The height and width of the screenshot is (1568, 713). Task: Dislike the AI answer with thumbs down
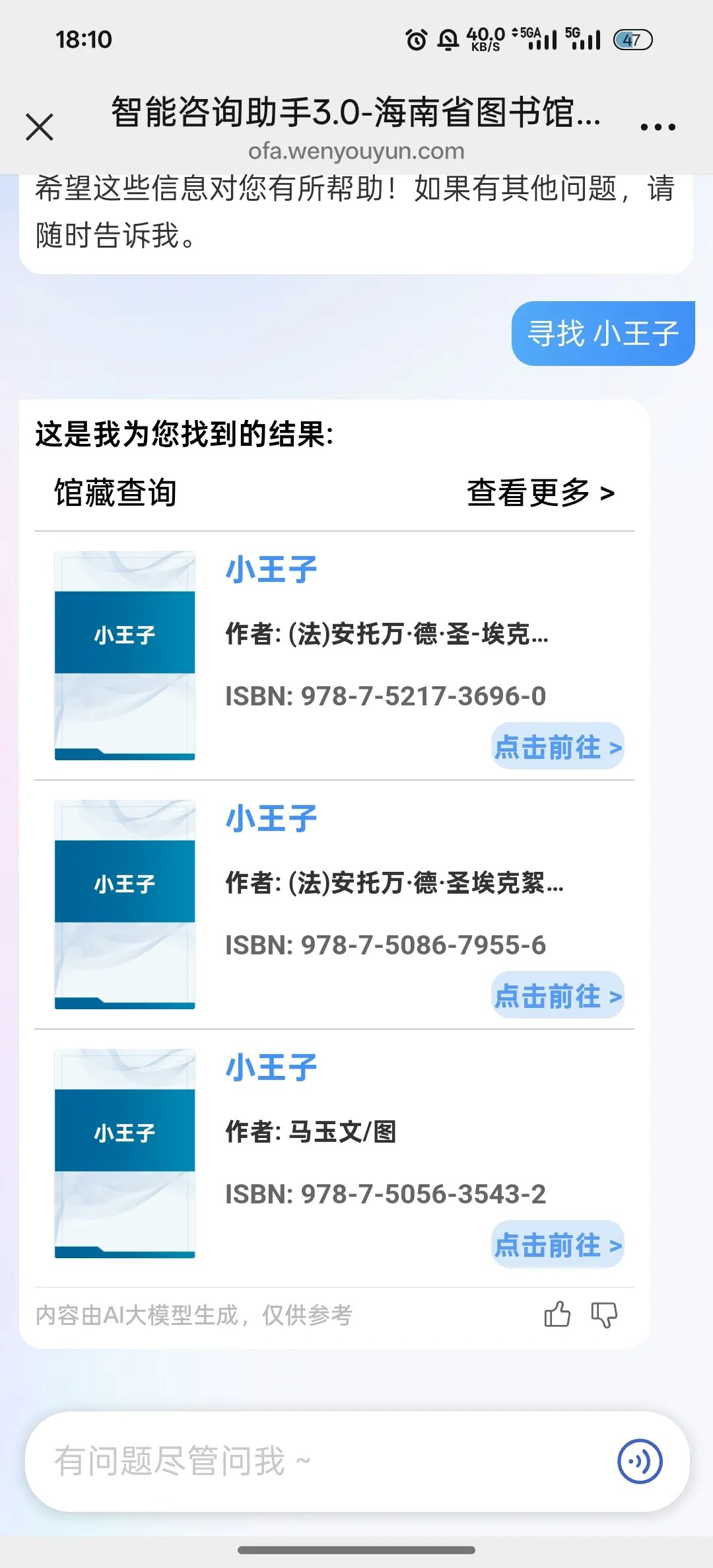(x=604, y=1315)
